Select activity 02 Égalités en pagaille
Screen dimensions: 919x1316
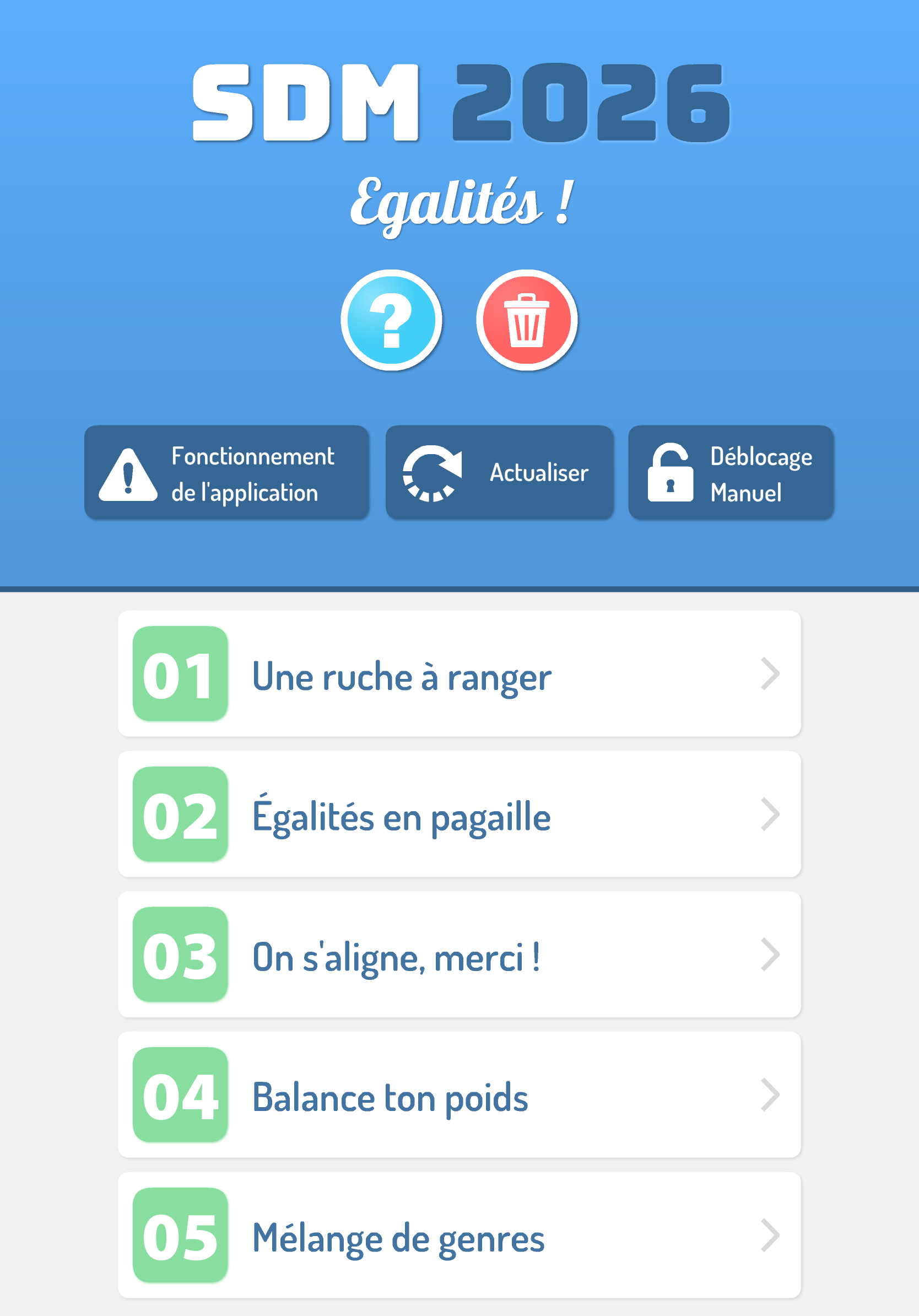[459, 814]
